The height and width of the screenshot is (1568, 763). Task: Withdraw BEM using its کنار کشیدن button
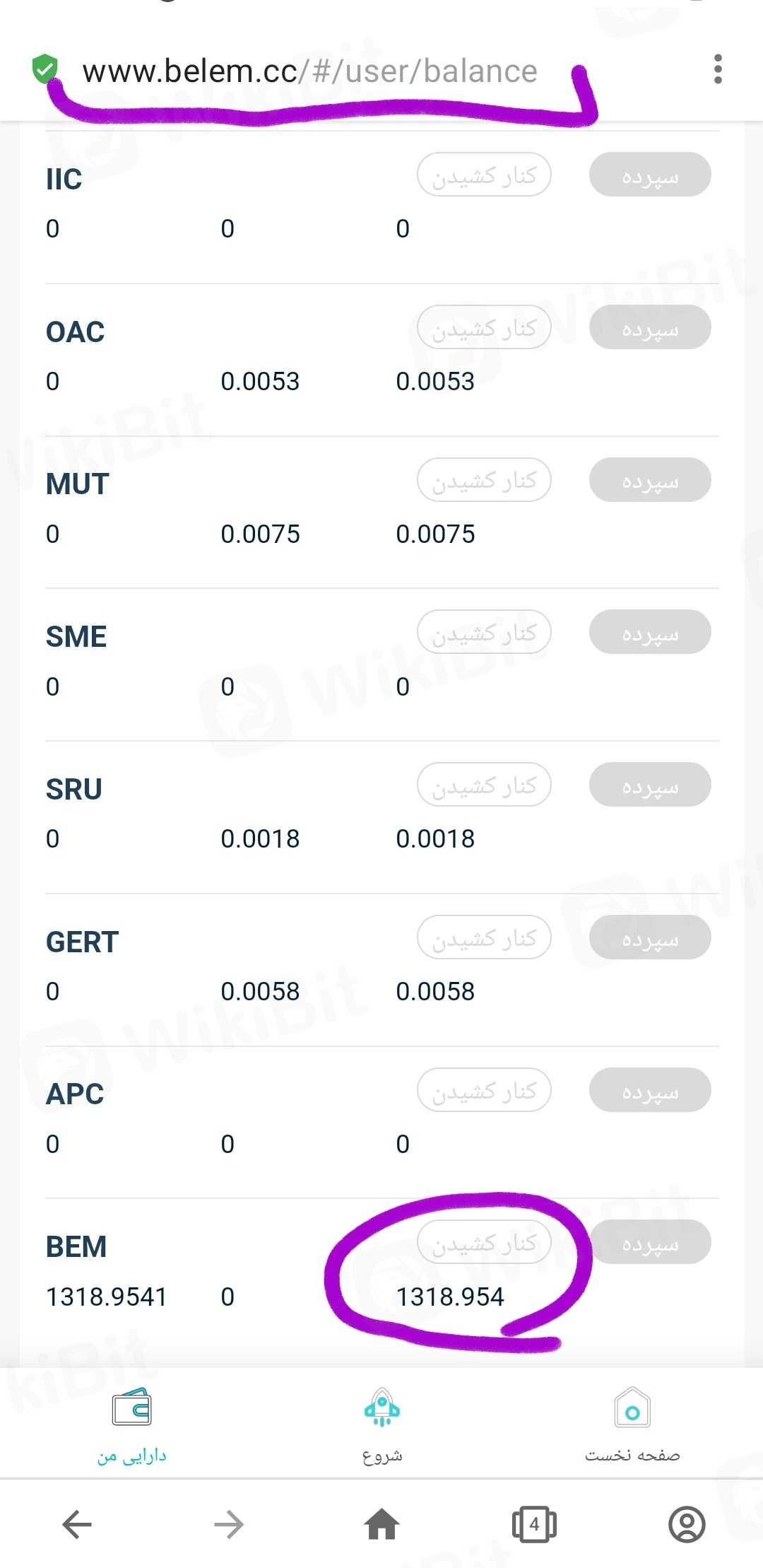[x=484, y=1242]
